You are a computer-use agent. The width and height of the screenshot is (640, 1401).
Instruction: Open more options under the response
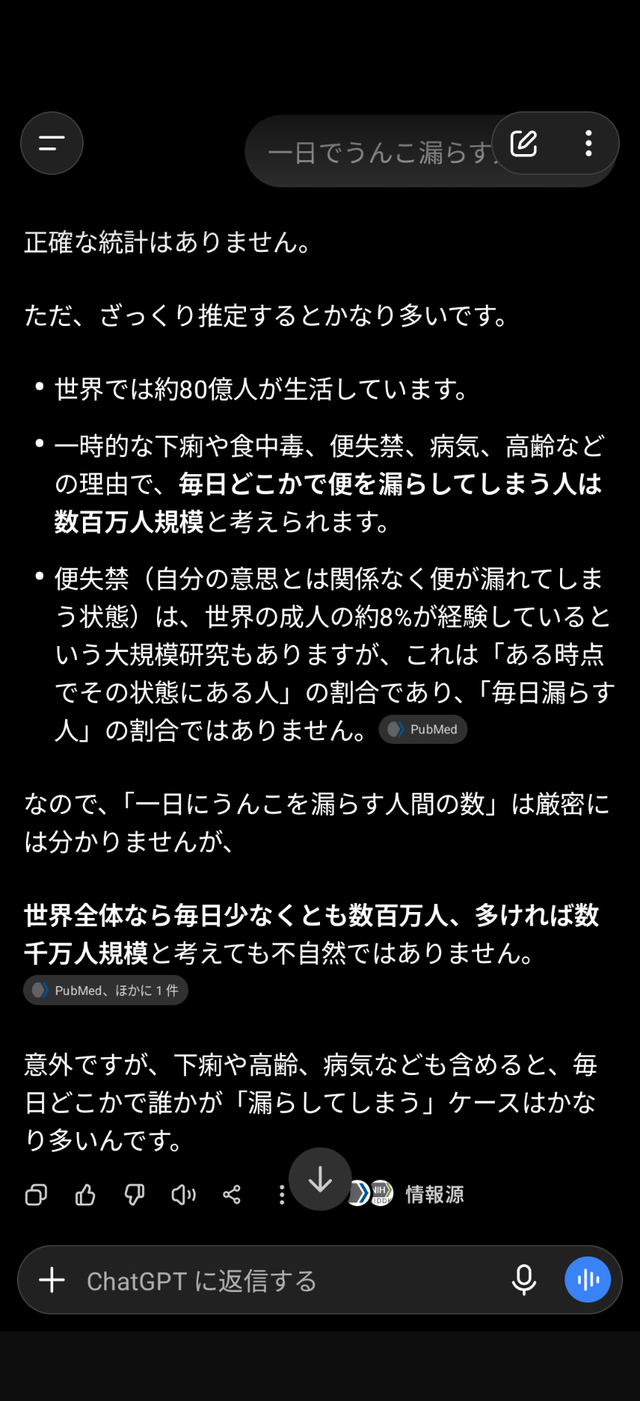pyautogui.click(x=281, y=1194)
